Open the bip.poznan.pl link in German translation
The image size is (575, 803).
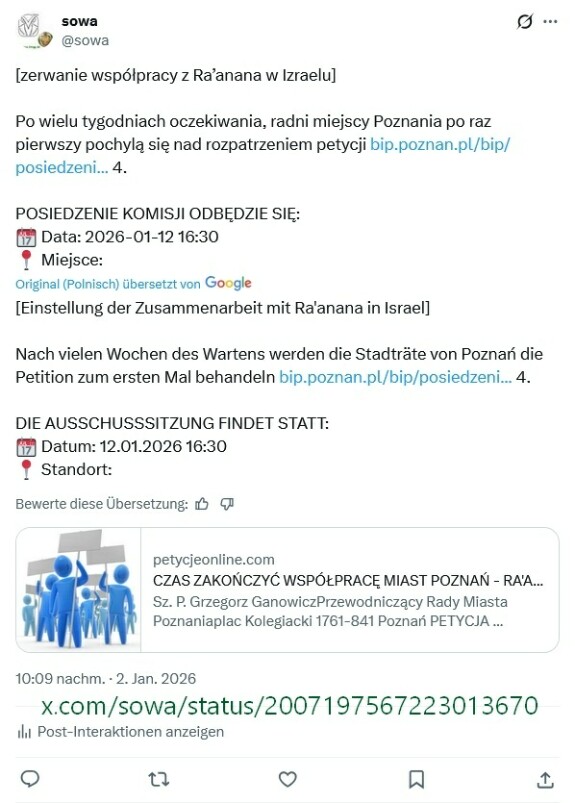pyautogui.click(x=395, y=377)
